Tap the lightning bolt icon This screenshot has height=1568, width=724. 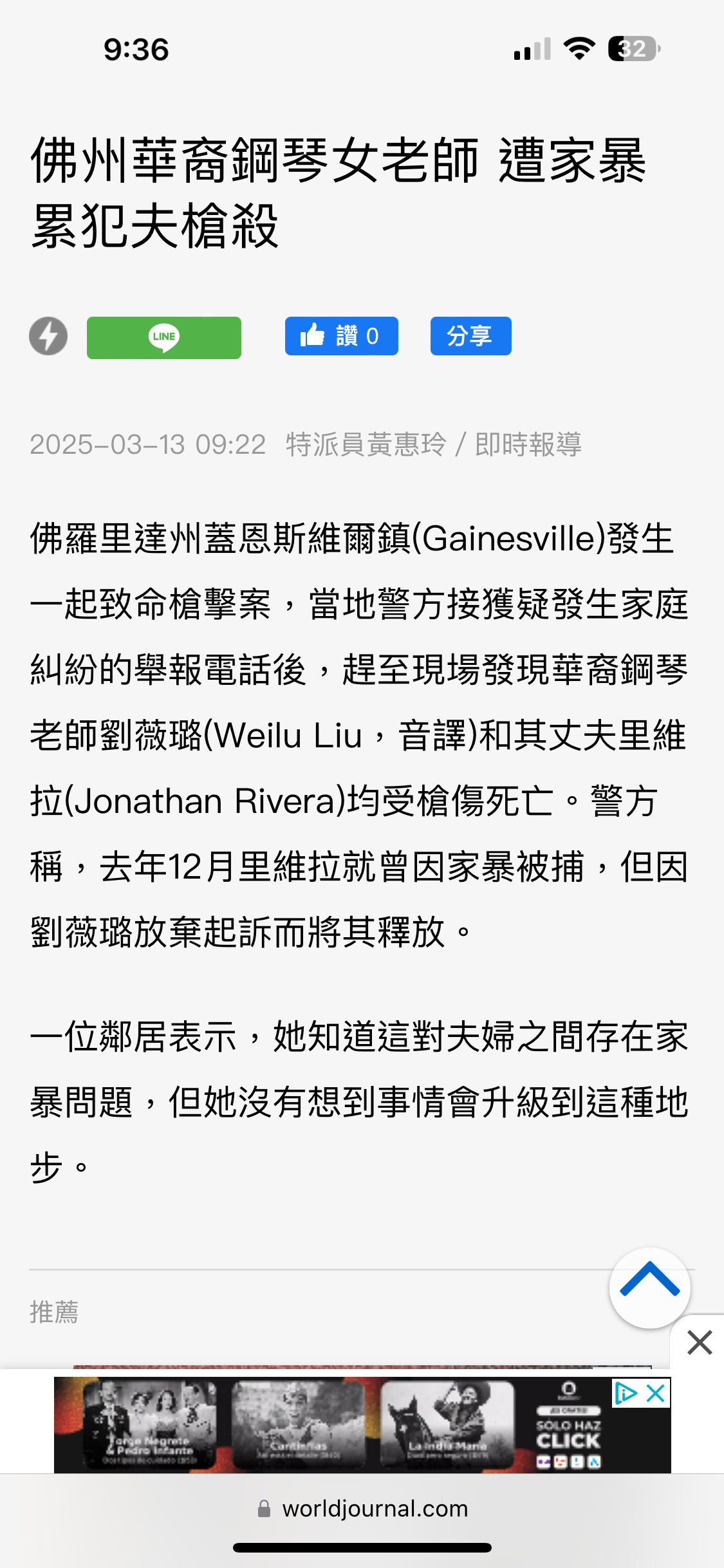(48, 336)
